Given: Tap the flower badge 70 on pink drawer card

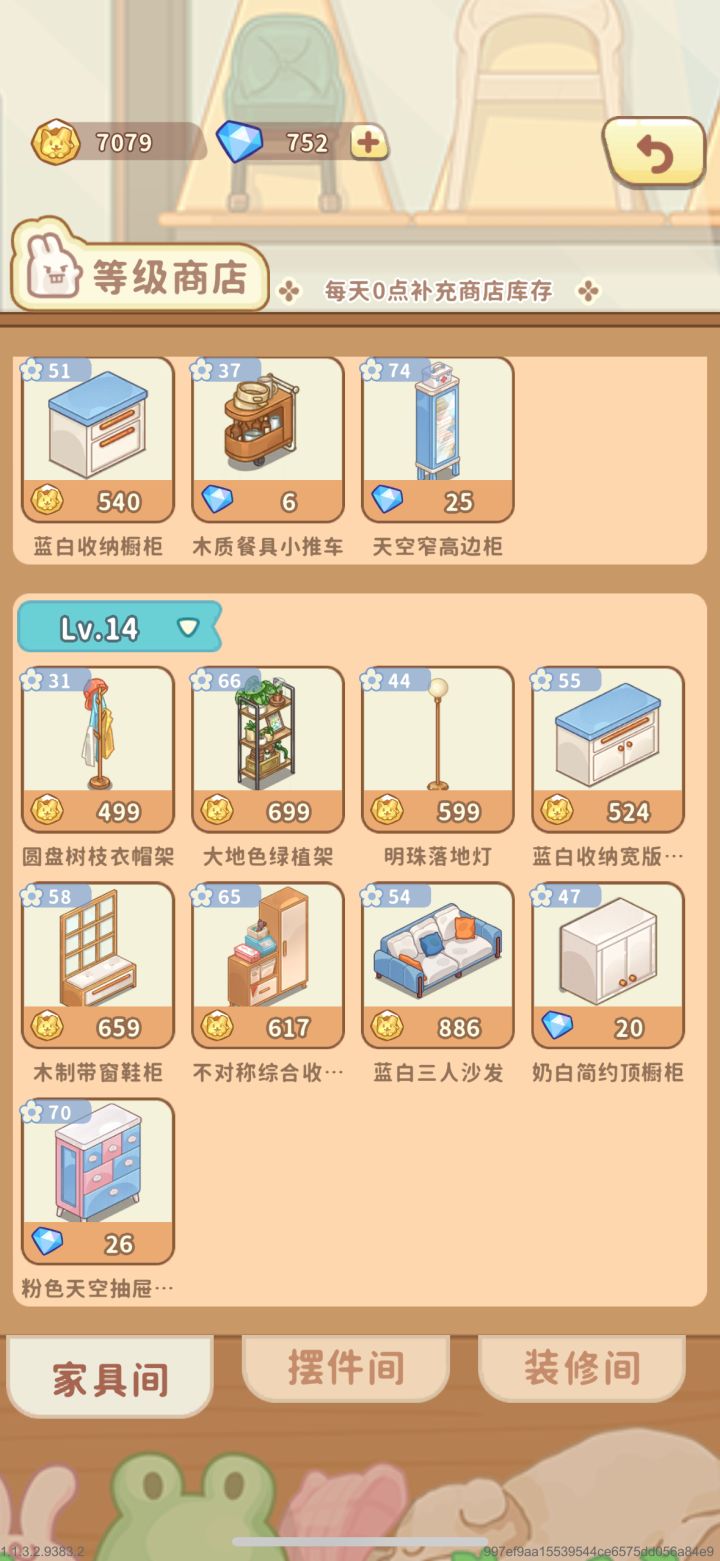Looking at the screenshot, I should [45, 1111].
